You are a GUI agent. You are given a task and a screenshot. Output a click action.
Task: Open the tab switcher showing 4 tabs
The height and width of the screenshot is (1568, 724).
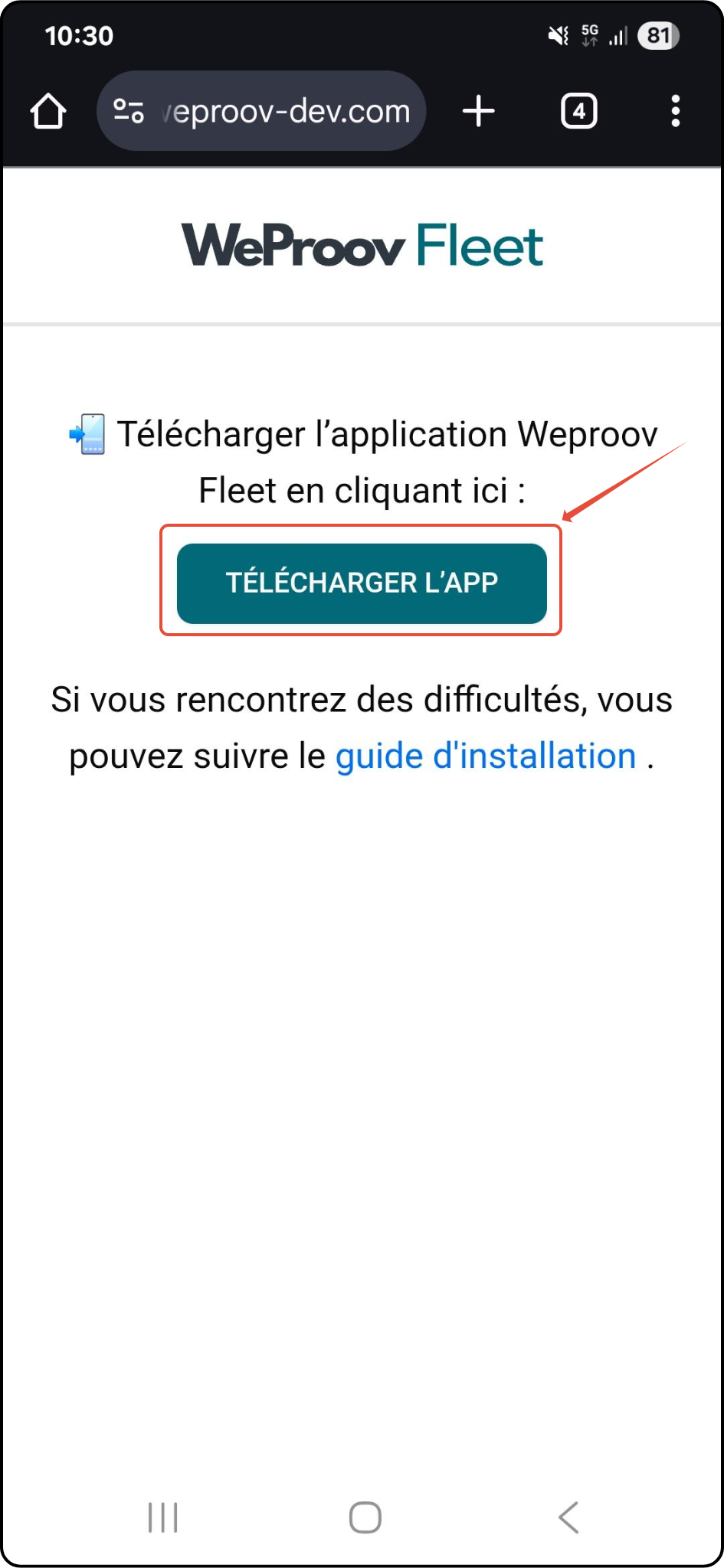(578, 111)
